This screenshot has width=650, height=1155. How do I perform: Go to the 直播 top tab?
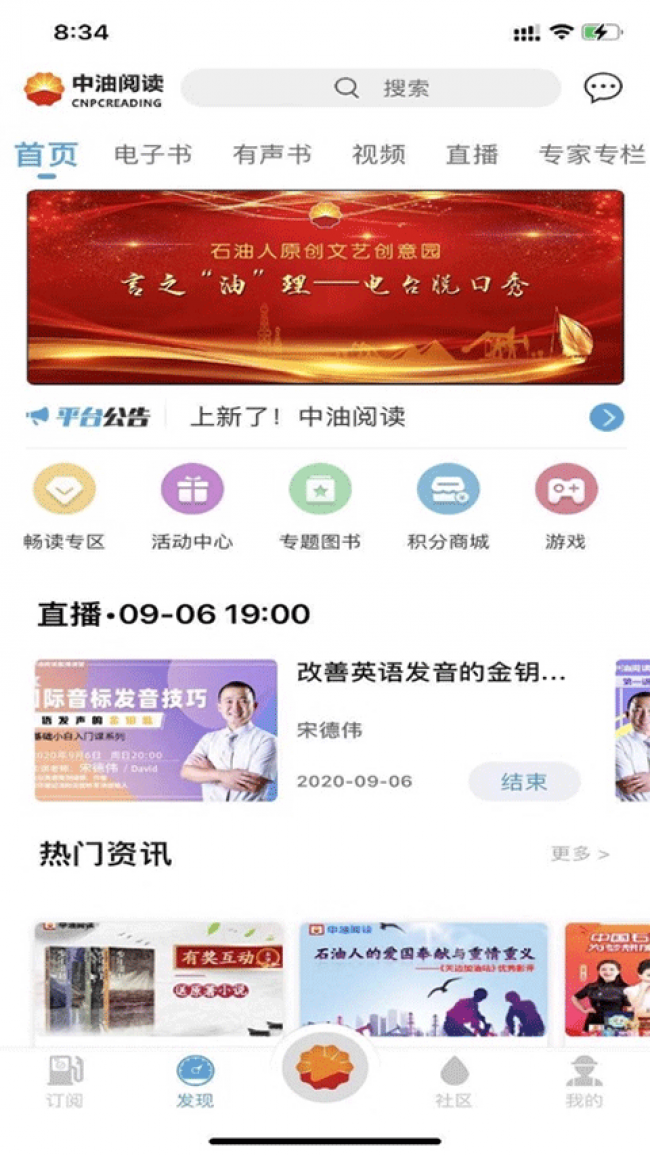[x=472, y=155]
